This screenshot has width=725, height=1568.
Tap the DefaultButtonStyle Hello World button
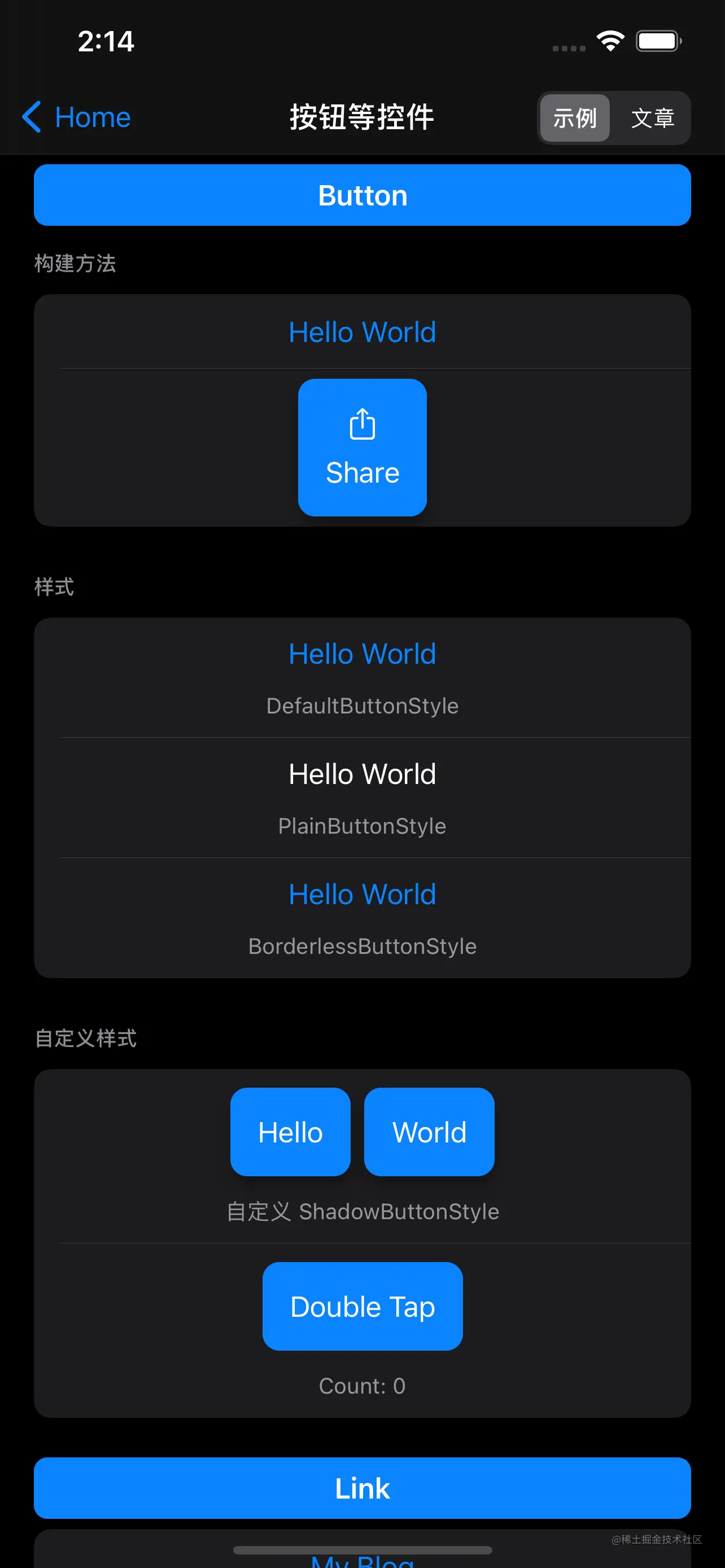(x=362, y=654)
